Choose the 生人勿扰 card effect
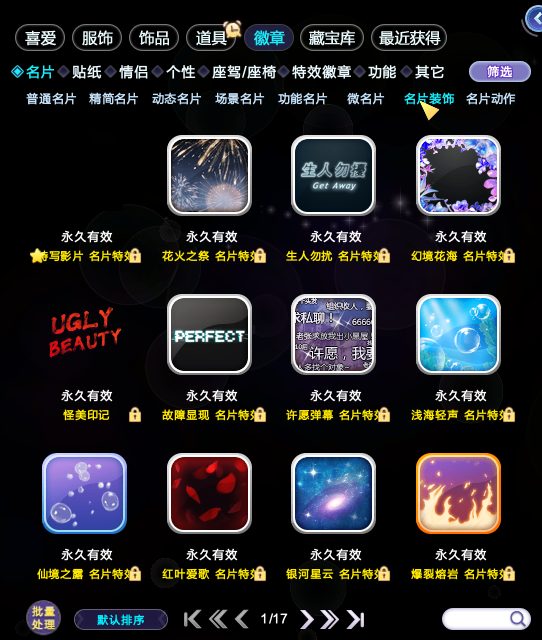This screenshot has width=542, height=640. point(333,176)
